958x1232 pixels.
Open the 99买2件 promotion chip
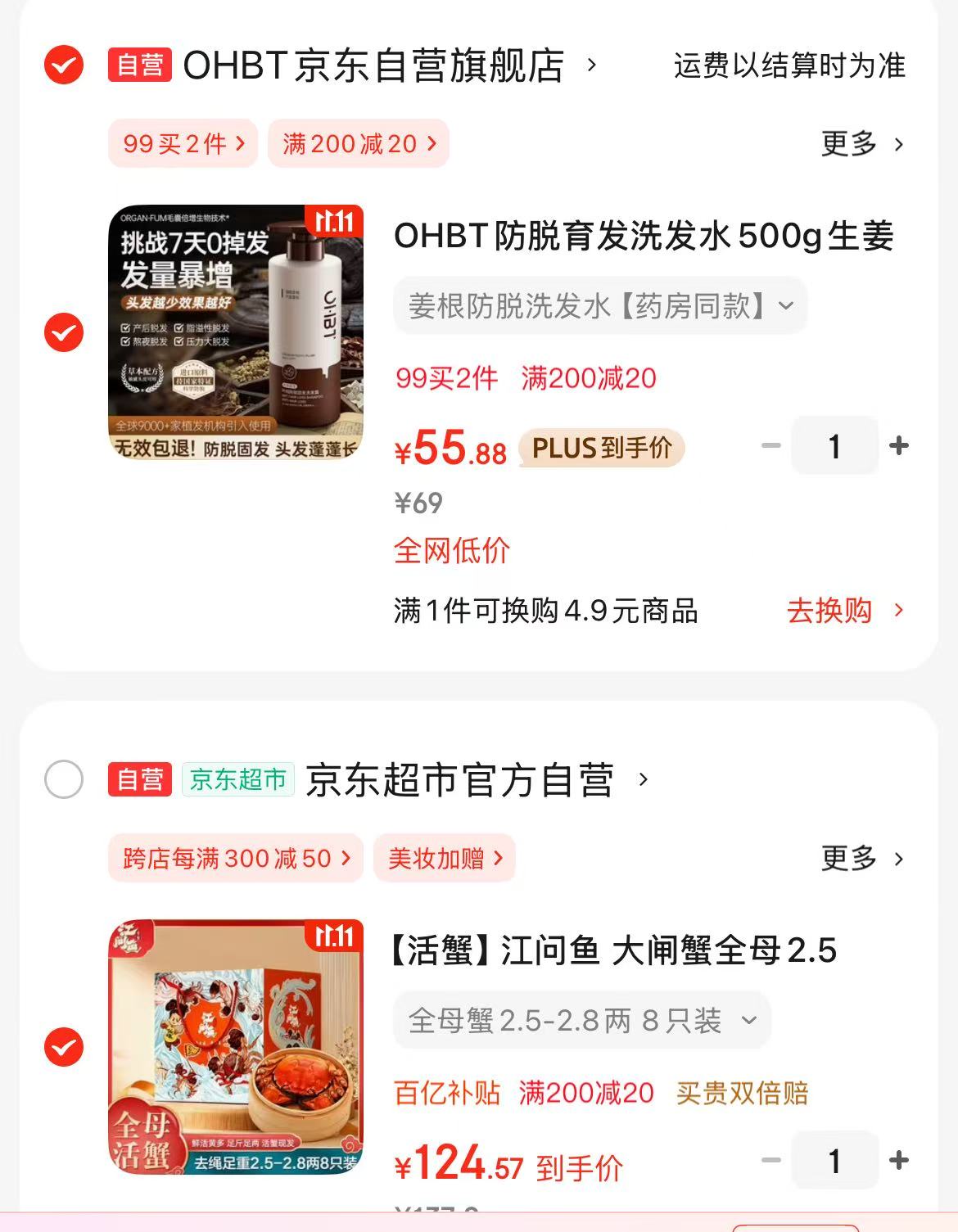coord(183,144)
